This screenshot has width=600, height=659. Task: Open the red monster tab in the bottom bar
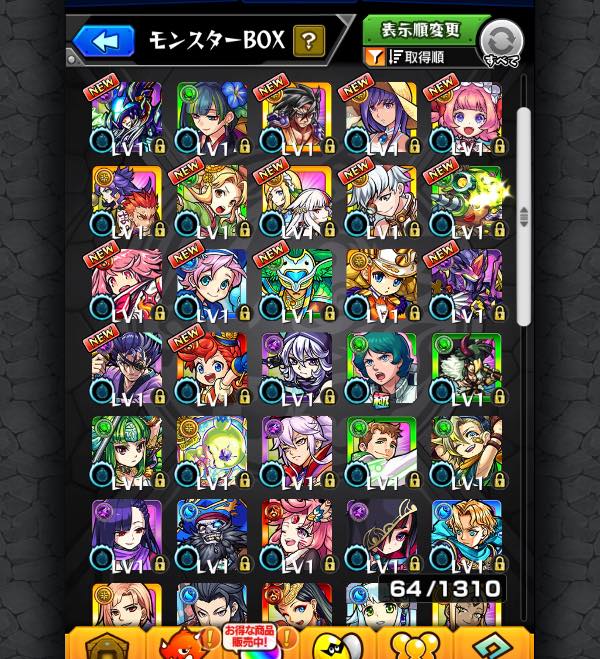click(x=183, y=643)
